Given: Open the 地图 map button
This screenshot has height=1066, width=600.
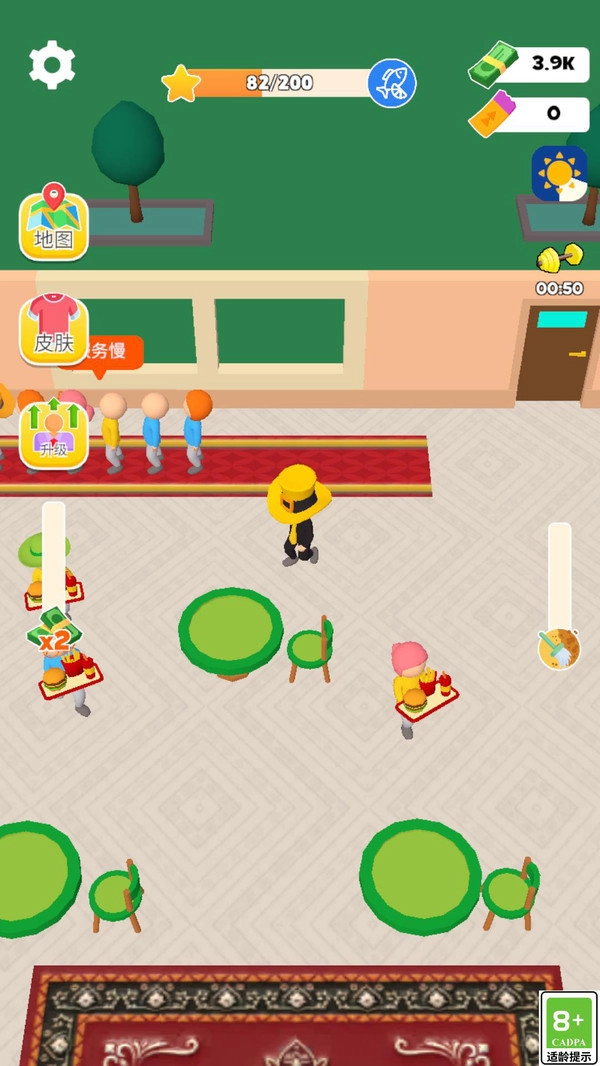Looking at the screenshot, I should (x=54, y=223).
